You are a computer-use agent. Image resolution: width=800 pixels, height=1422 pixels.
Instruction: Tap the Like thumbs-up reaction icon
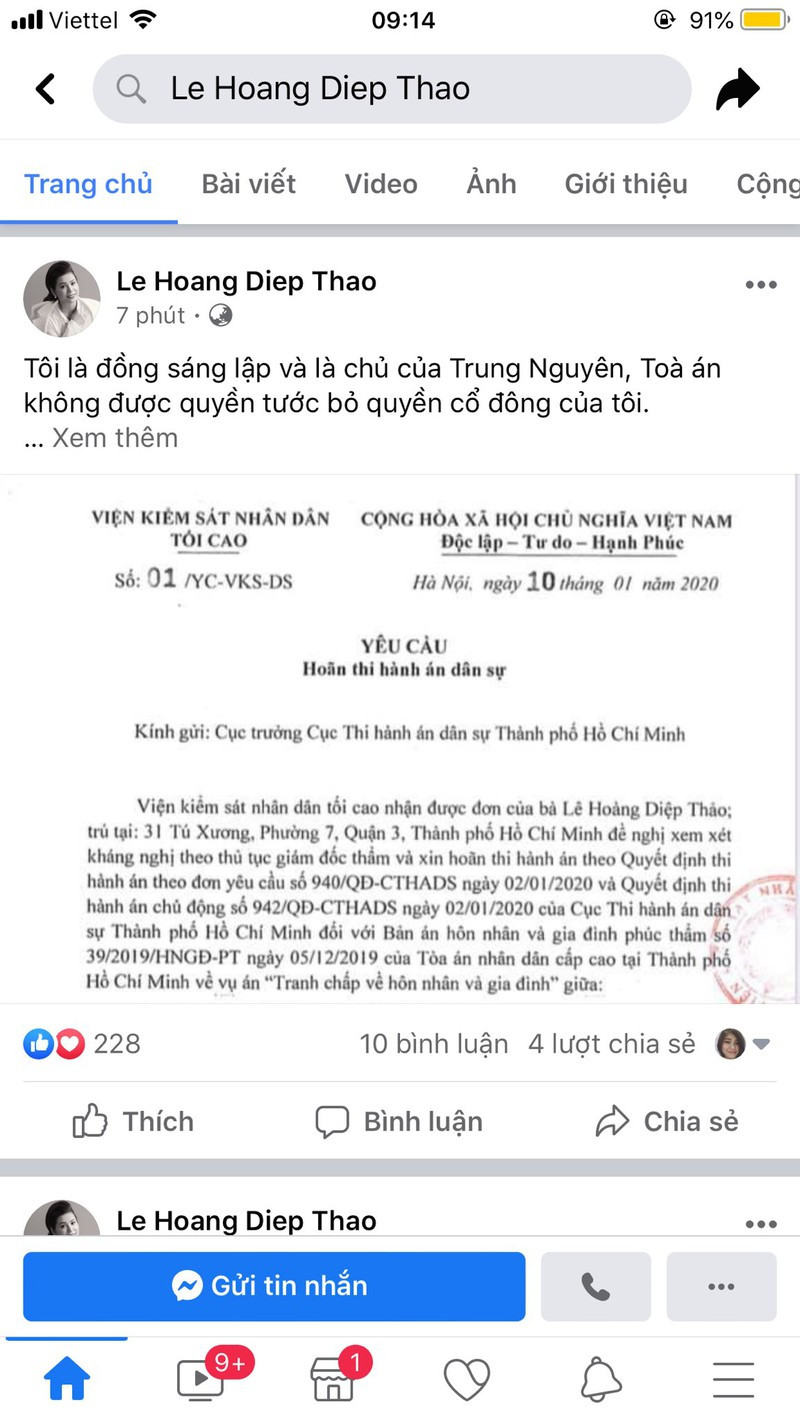coord(39,1043)
